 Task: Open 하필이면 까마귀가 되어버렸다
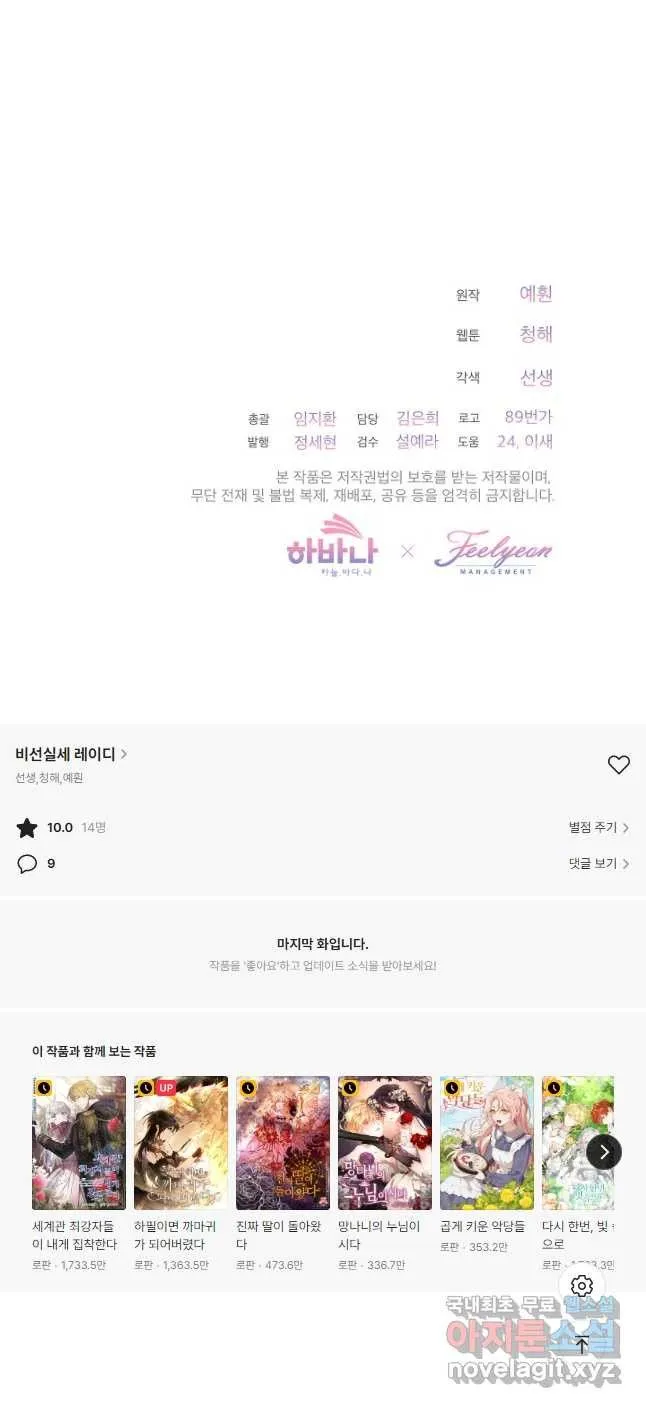(x=181, y=1143)
